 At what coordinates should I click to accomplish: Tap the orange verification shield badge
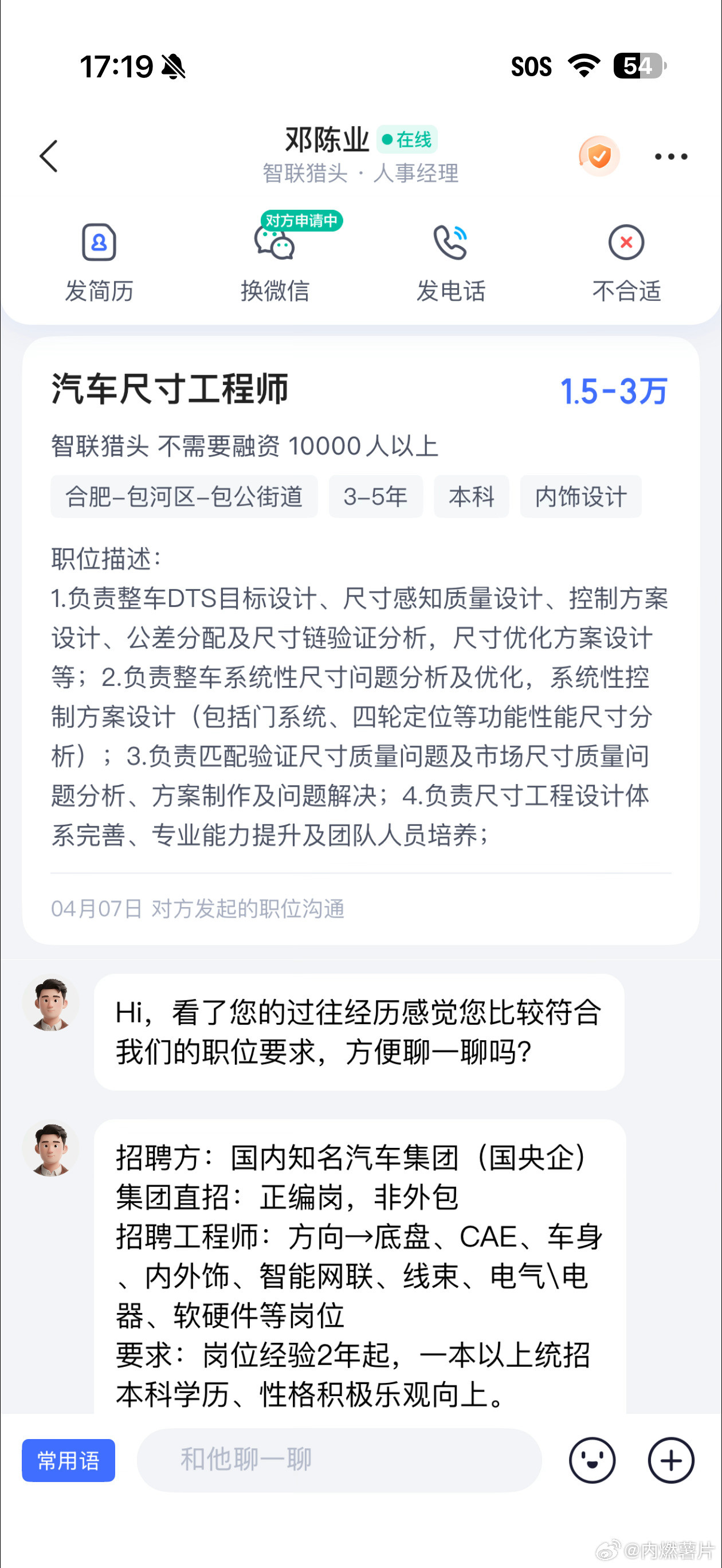tap(598, 156)
